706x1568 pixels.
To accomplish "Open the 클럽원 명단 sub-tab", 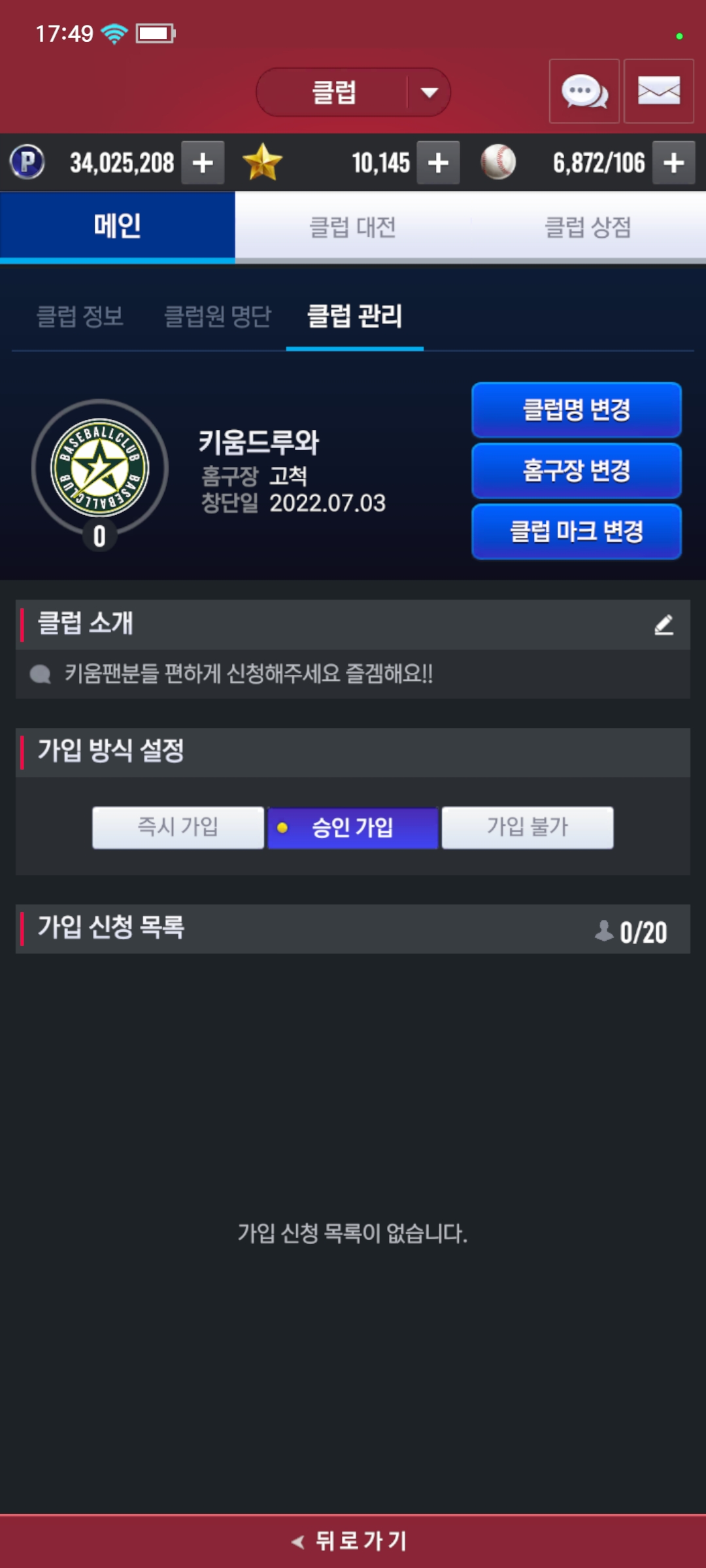I will 217,316.
